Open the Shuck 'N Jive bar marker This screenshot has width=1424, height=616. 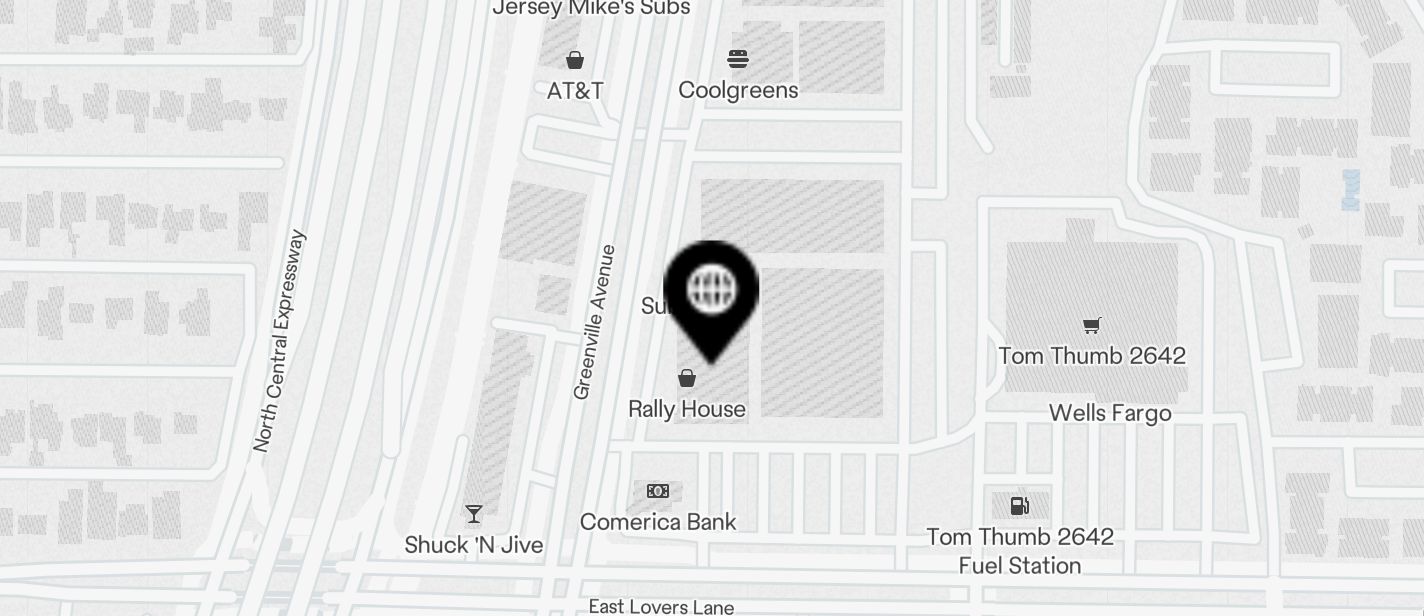(x=474, y=515)
